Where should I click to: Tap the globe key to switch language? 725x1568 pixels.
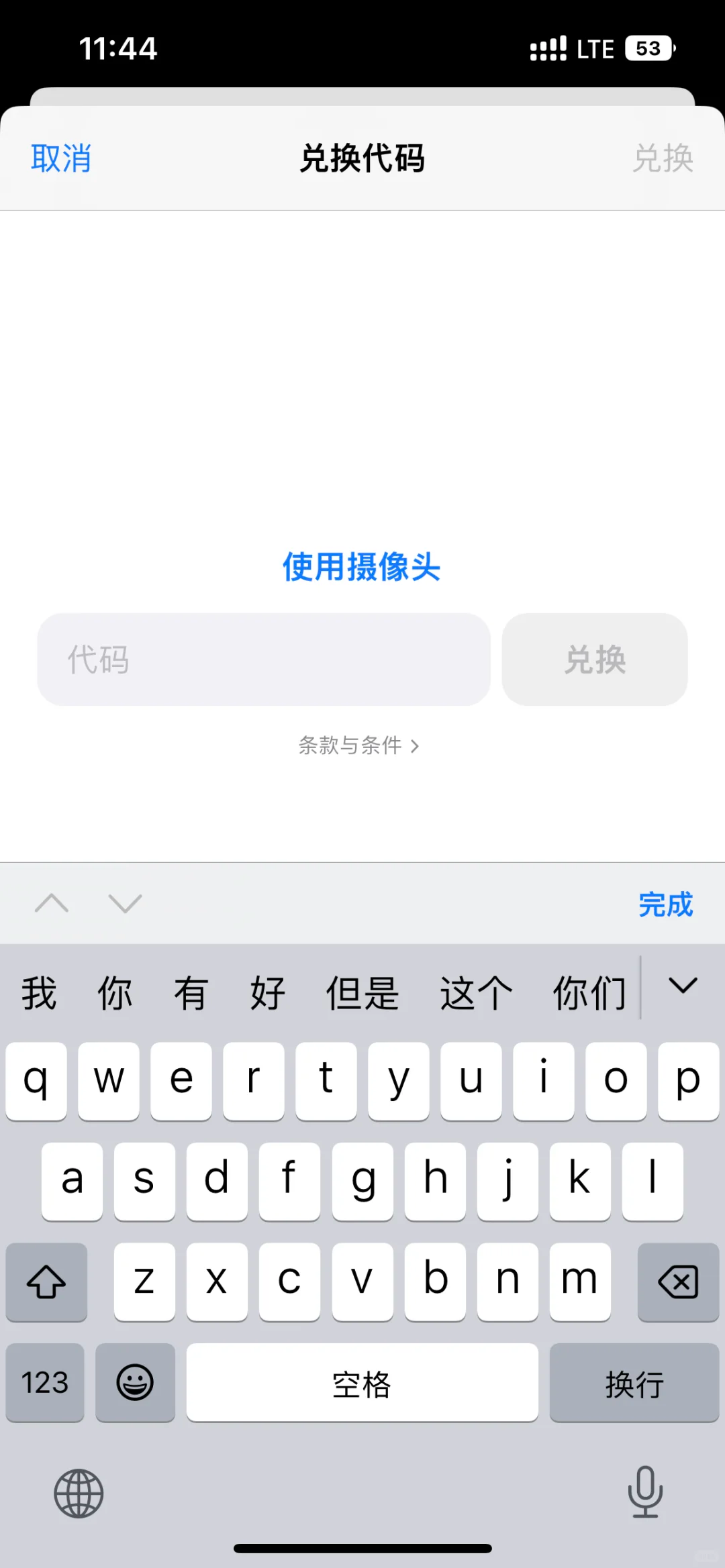pos(79,1494)
